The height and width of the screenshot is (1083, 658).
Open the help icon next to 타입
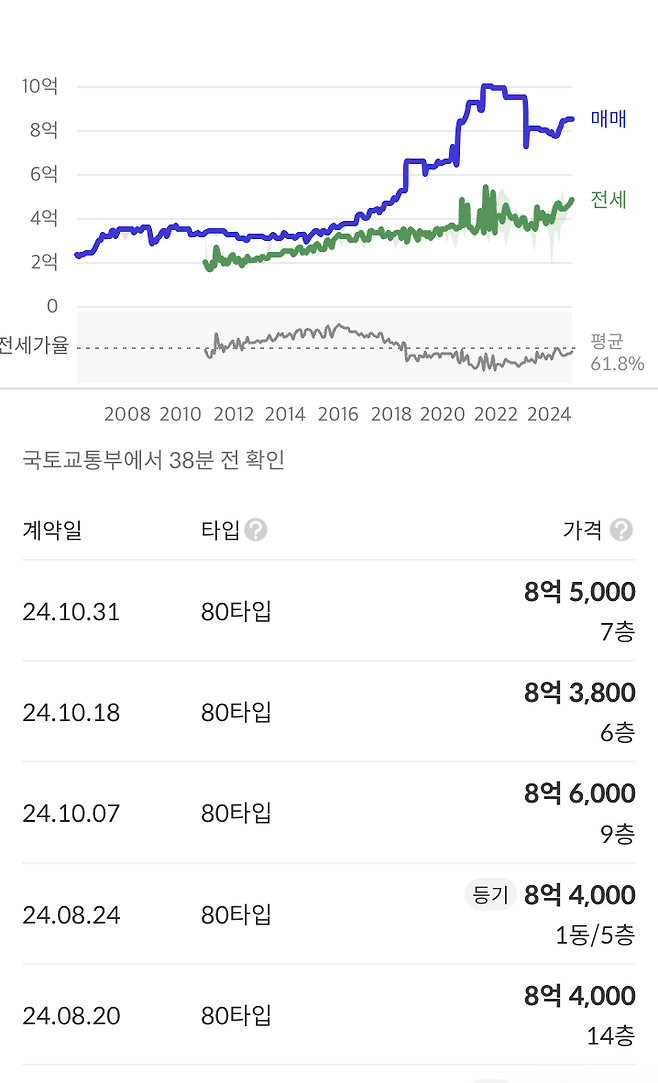coord(256,530)
